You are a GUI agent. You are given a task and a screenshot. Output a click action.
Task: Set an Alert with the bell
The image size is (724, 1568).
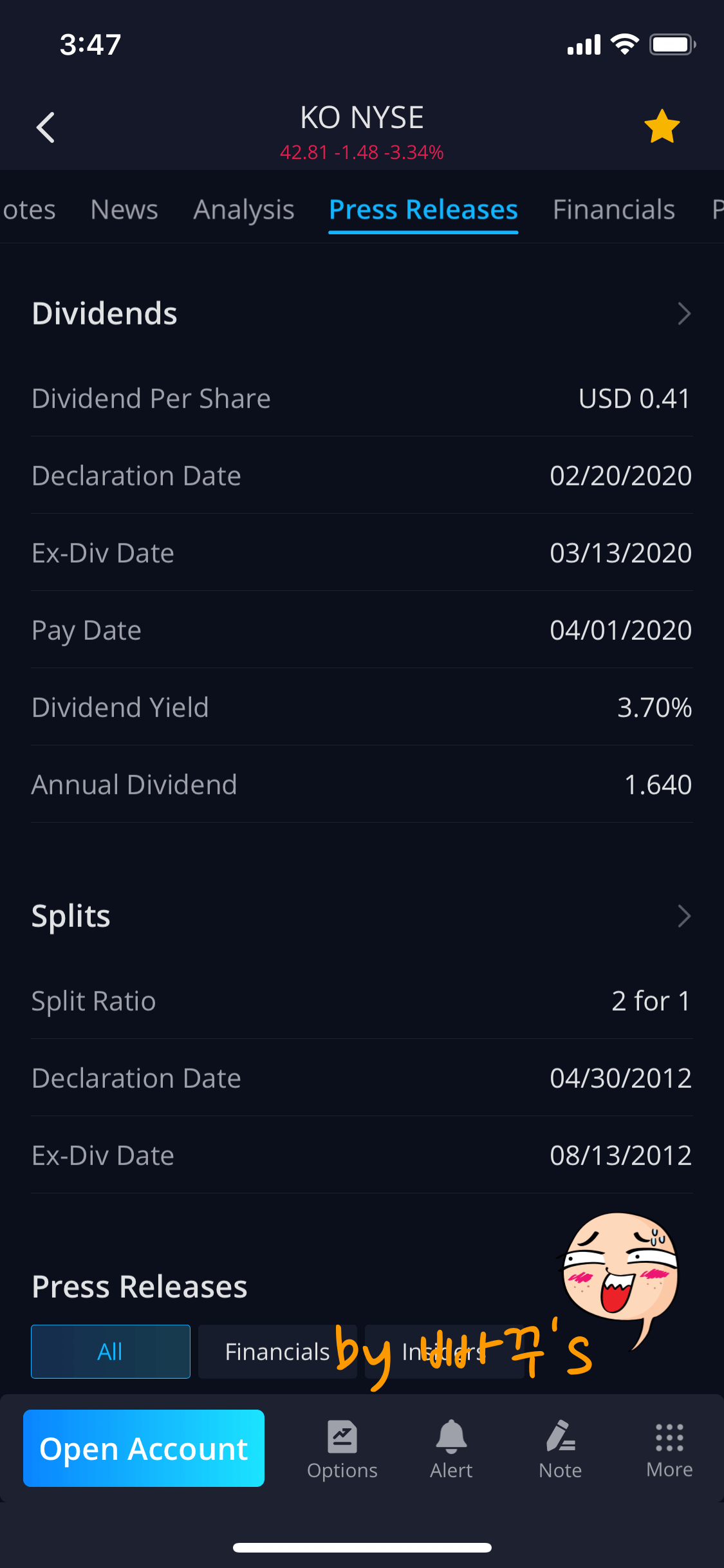coord(451,1450)
